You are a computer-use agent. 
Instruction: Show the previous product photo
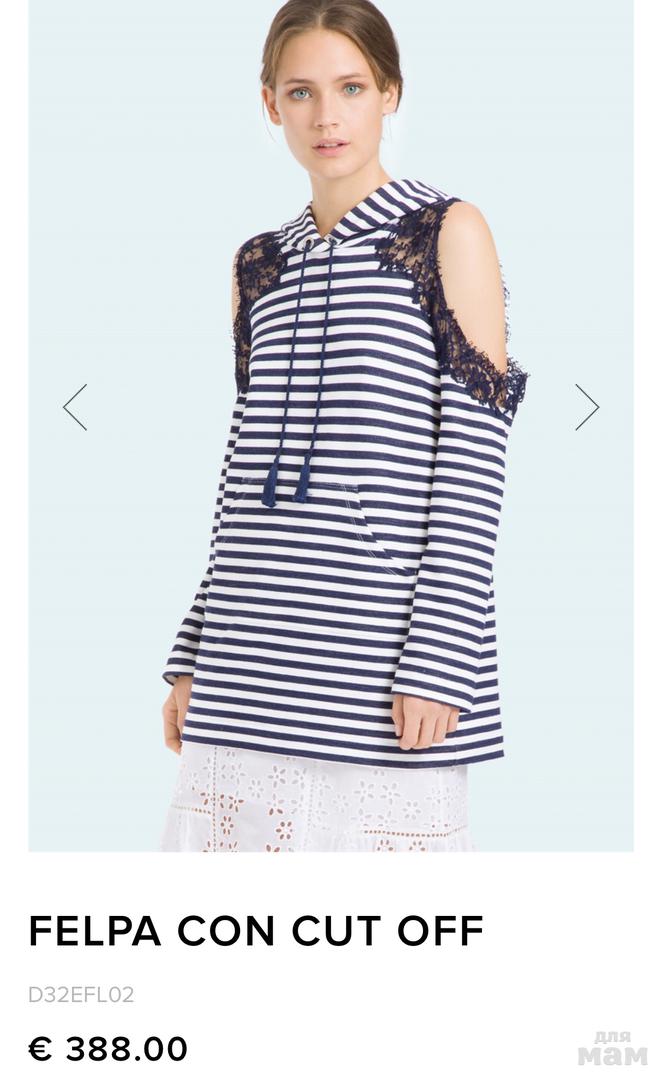click(x=75, y=407)
